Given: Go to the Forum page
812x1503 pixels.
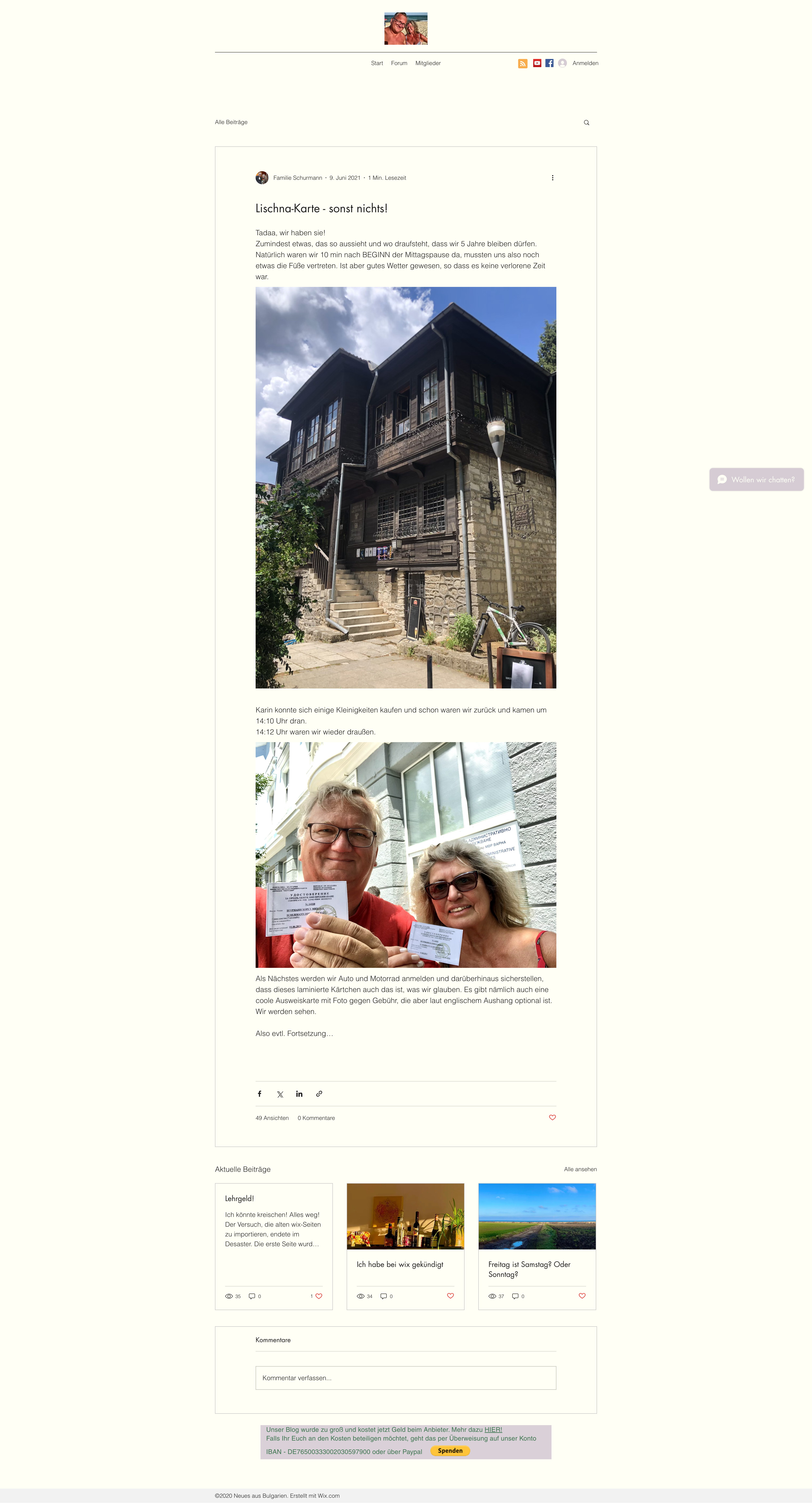Looking at the screenshot, I should 399,63.
